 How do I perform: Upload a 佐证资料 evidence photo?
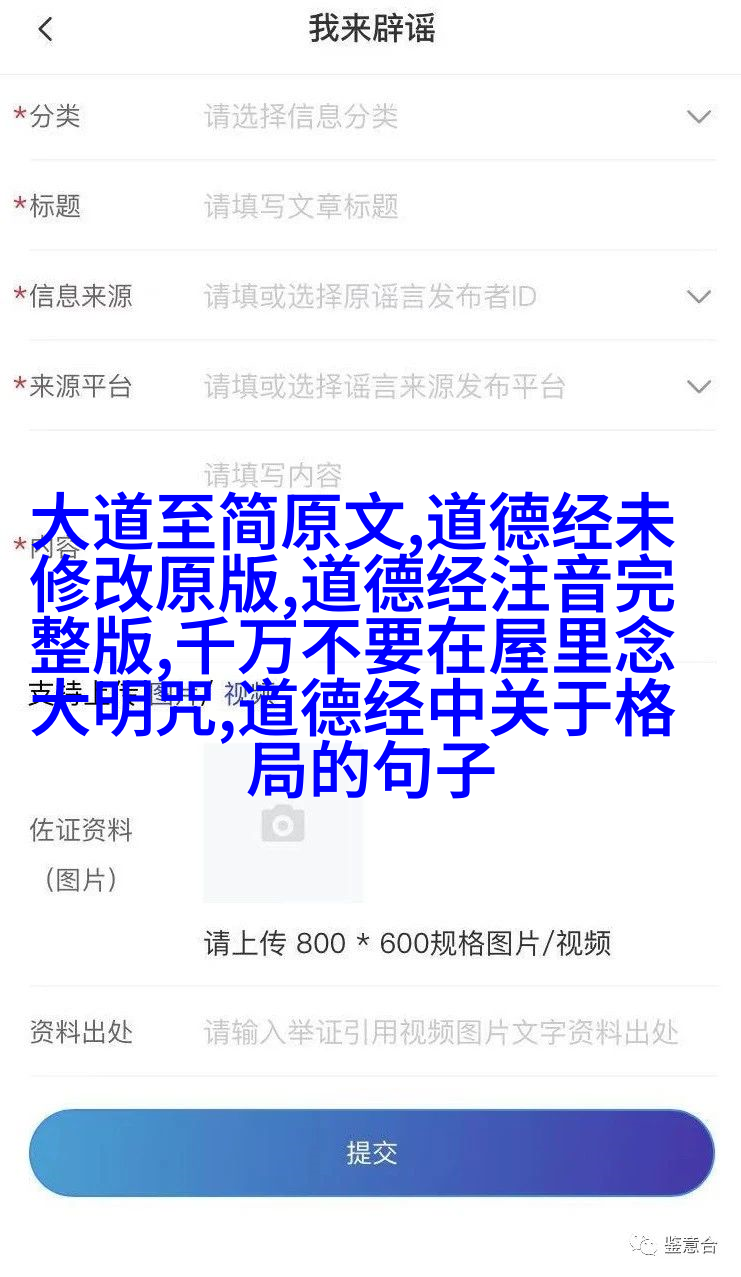pos(283,824)
